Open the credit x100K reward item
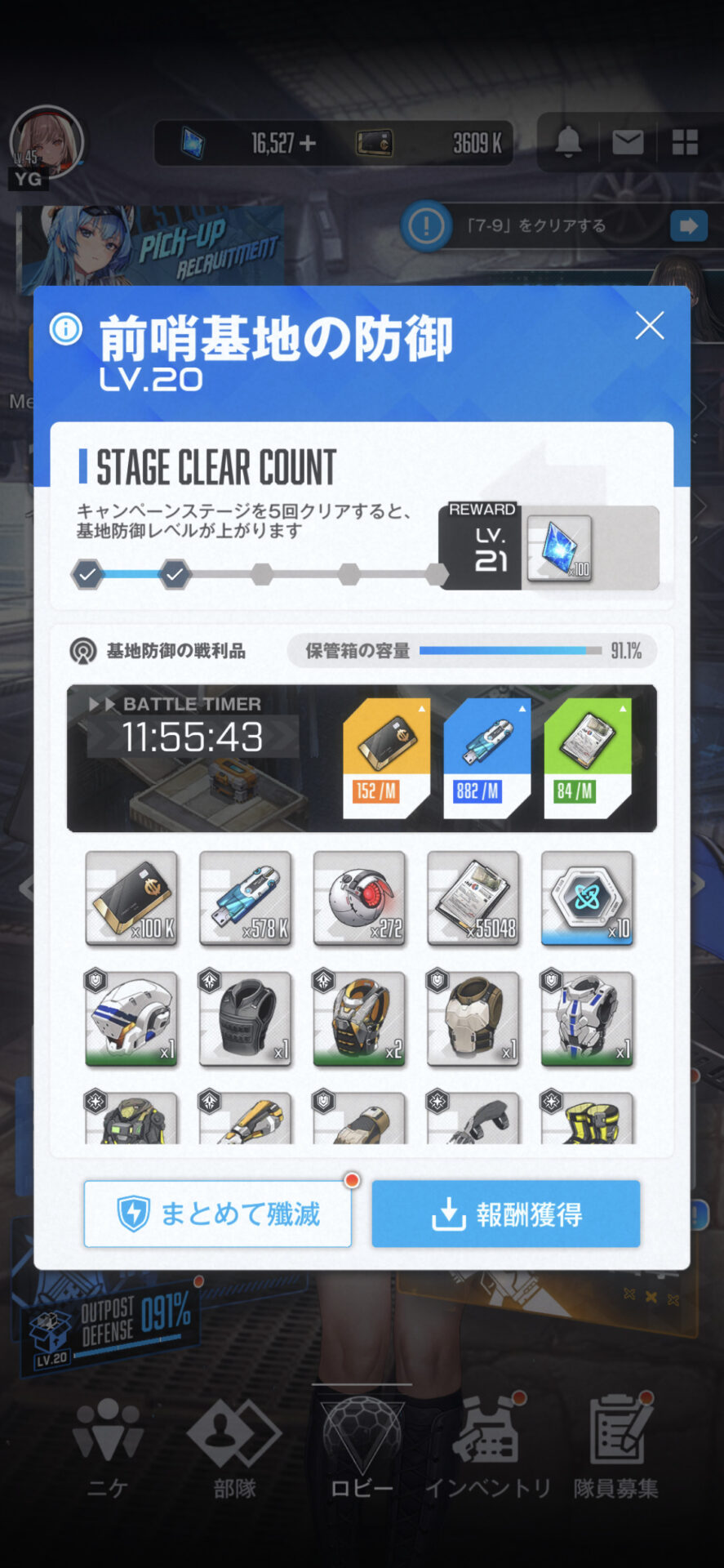 pyautogui.click(x=131, y=898)
